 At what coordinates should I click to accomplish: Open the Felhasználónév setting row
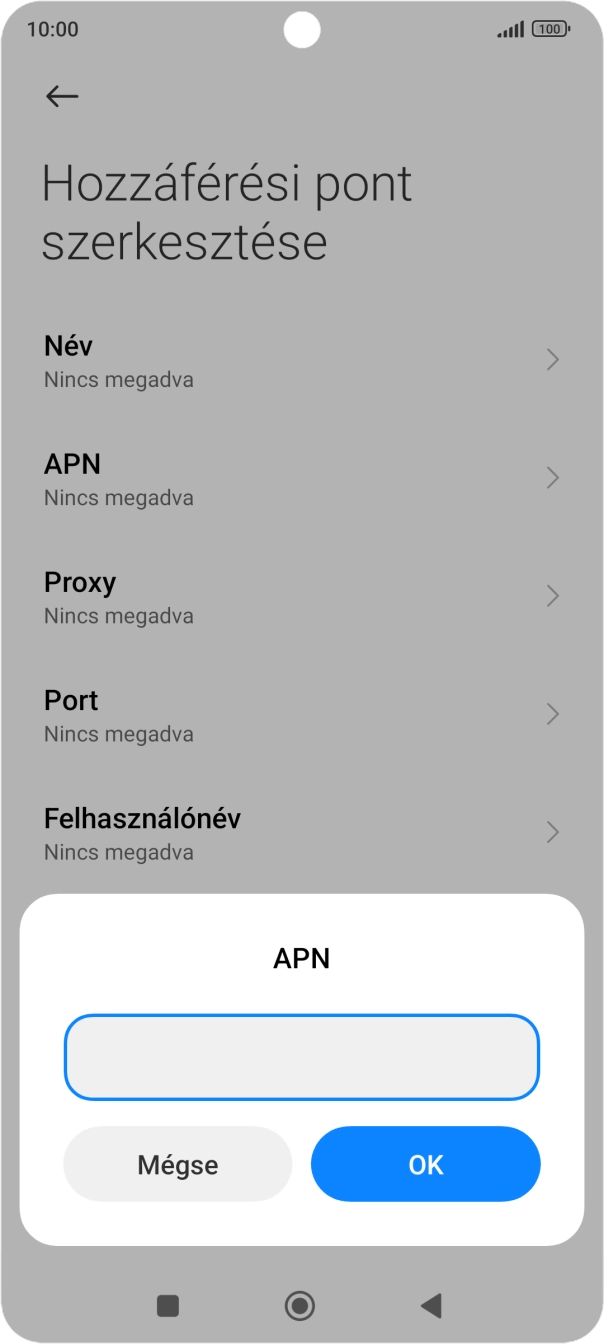[x=301, y=833]
